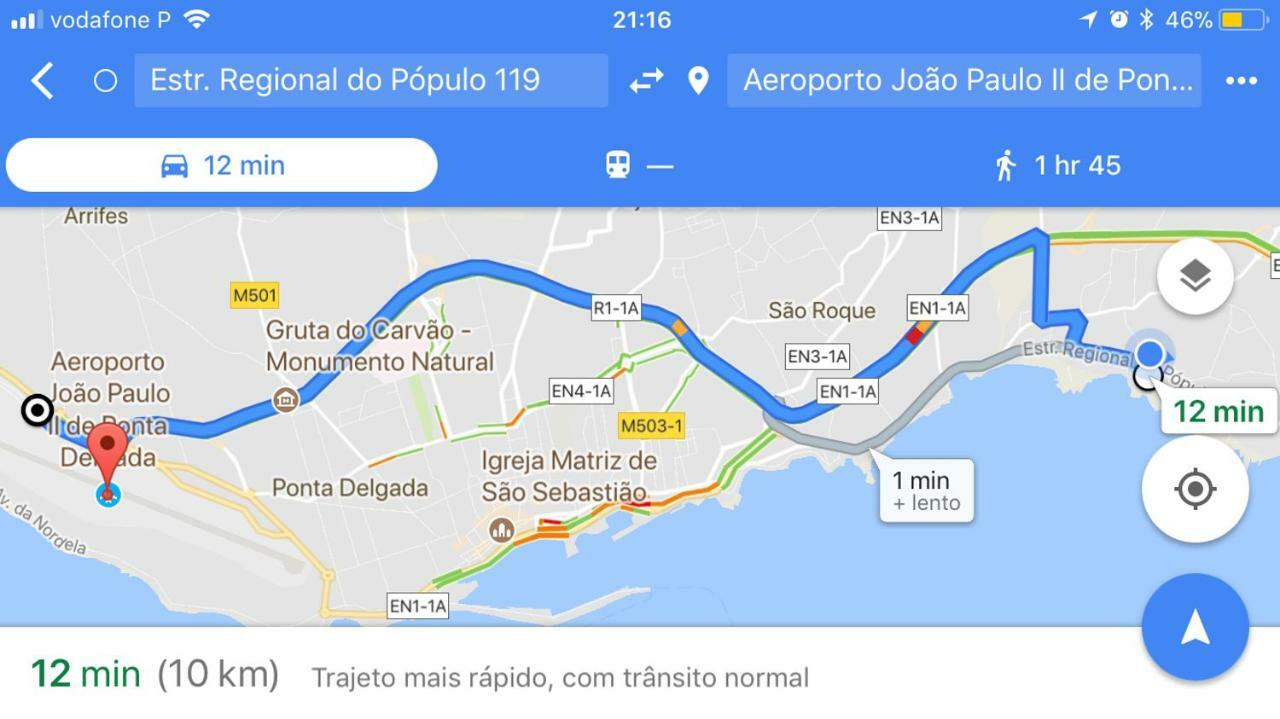Center the map on my location

pyautogui.click(x=1195, y=489)
